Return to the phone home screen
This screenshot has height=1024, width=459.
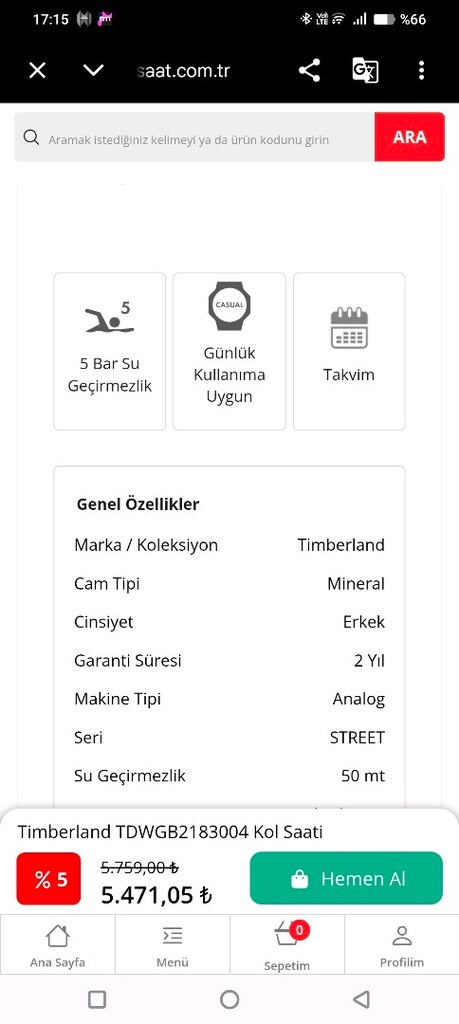click(x=229, y=999)
